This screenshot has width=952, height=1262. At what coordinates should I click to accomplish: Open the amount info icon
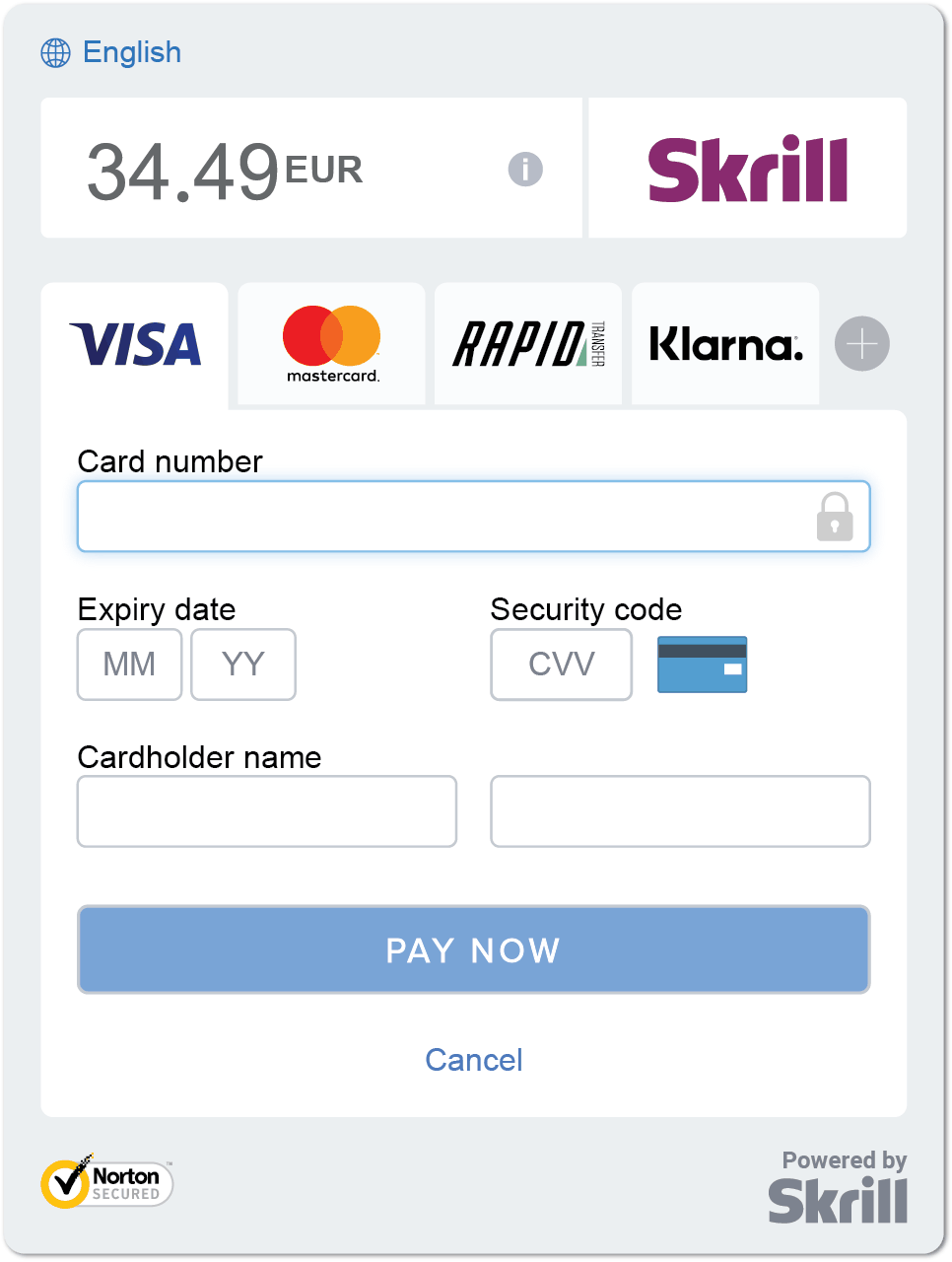pyautogui.click(x=525, y=170)
